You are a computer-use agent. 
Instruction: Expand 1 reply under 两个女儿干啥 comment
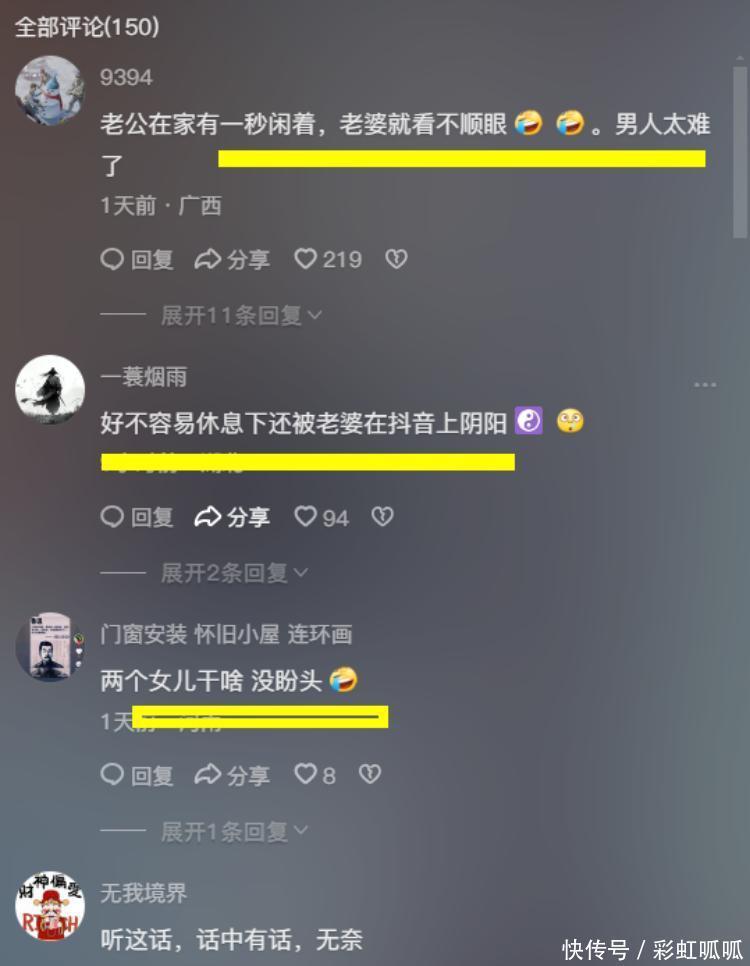[x=234, y=831]
